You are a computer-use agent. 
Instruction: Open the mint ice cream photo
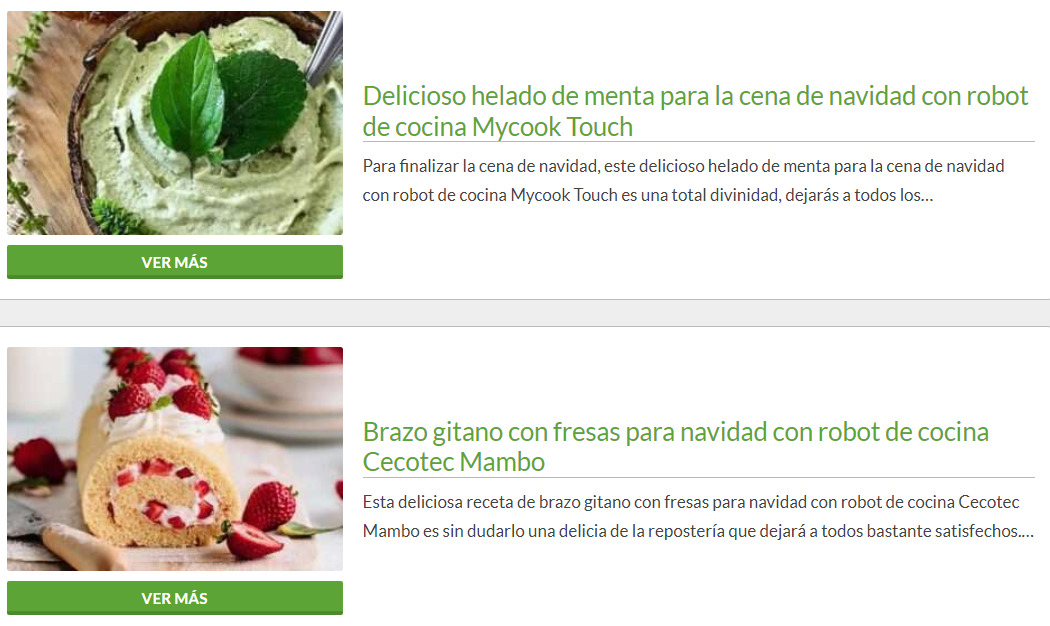tap(175, 123)
